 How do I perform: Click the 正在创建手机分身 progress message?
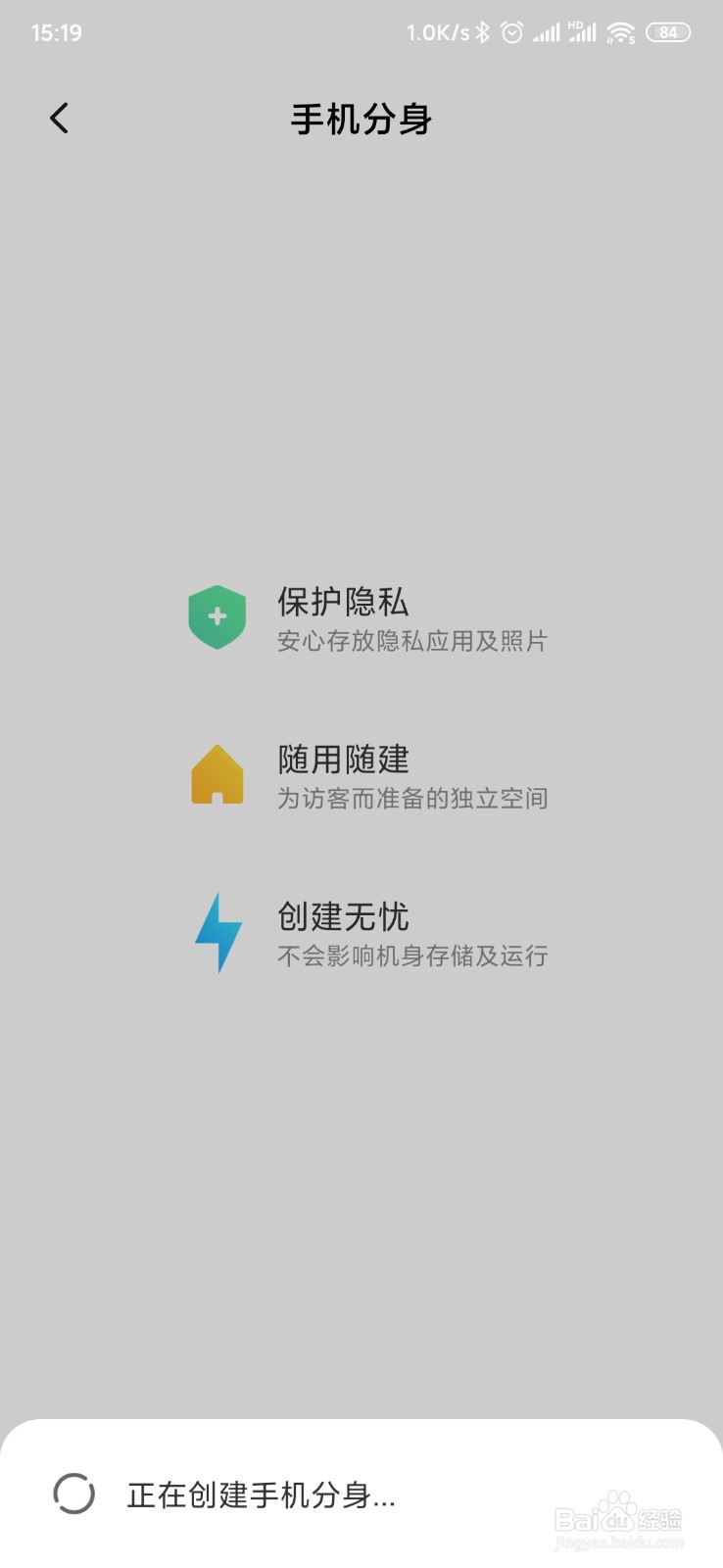262,1497
